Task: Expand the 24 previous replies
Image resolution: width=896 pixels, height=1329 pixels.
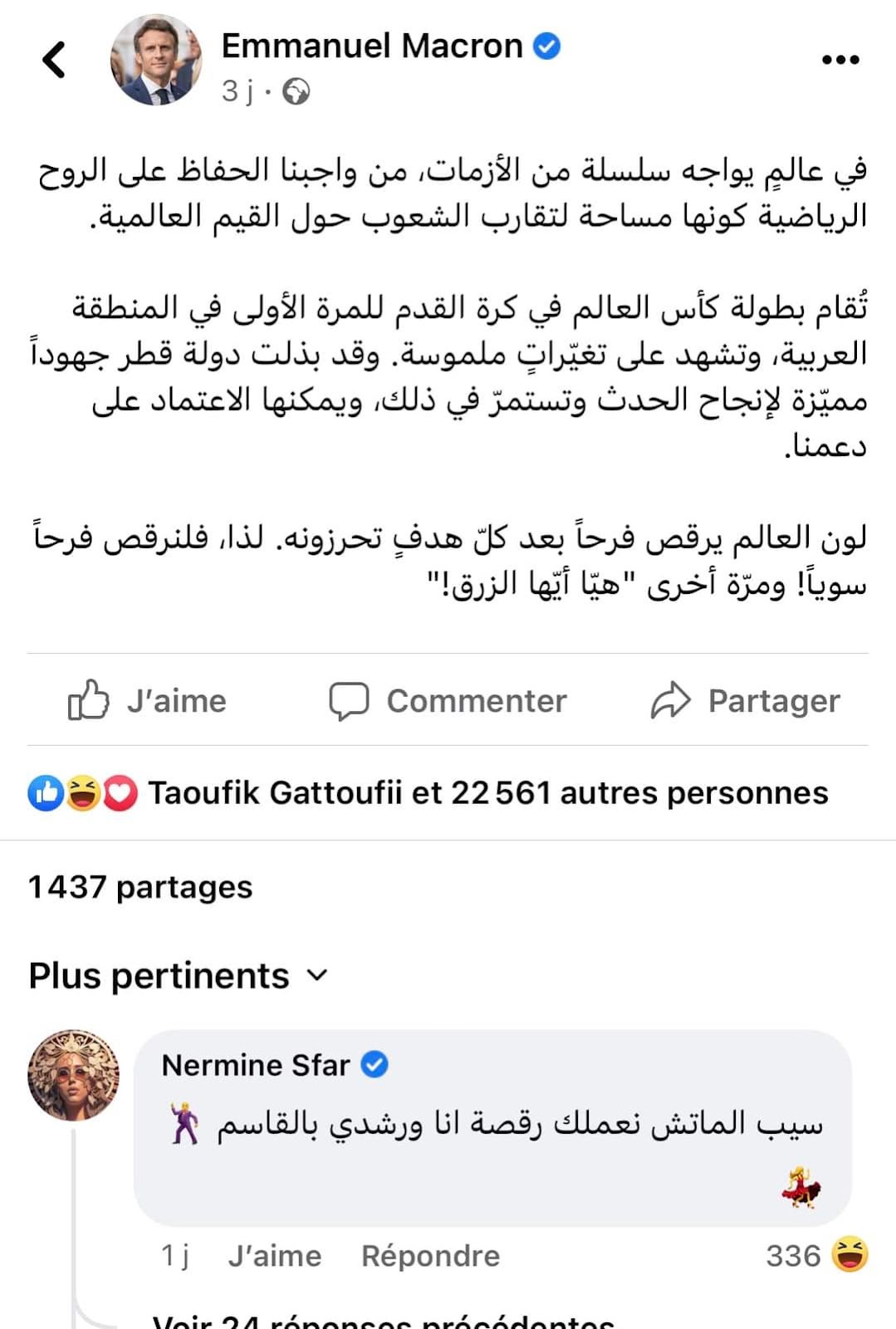Action: click(x=384, y=1321)
